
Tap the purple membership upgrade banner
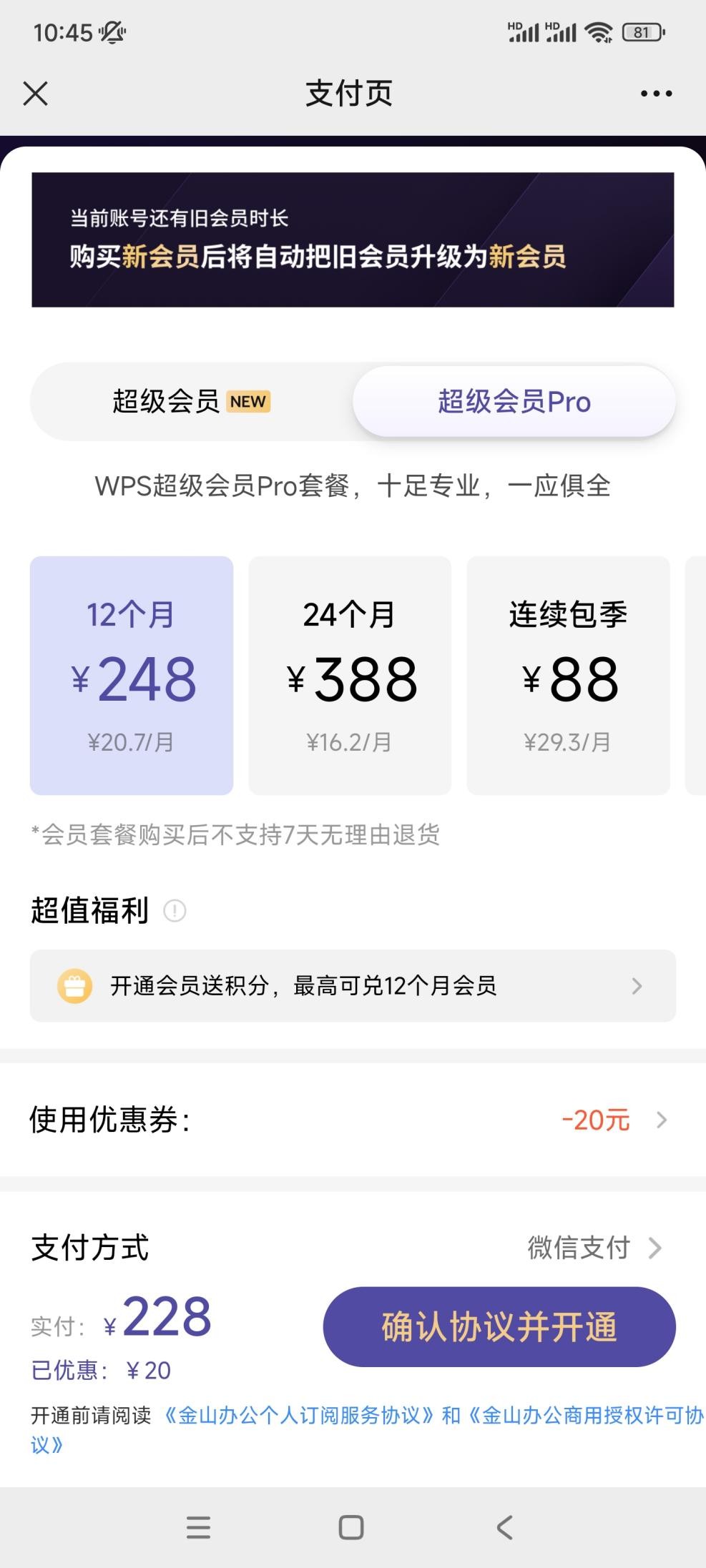(353, 237)
